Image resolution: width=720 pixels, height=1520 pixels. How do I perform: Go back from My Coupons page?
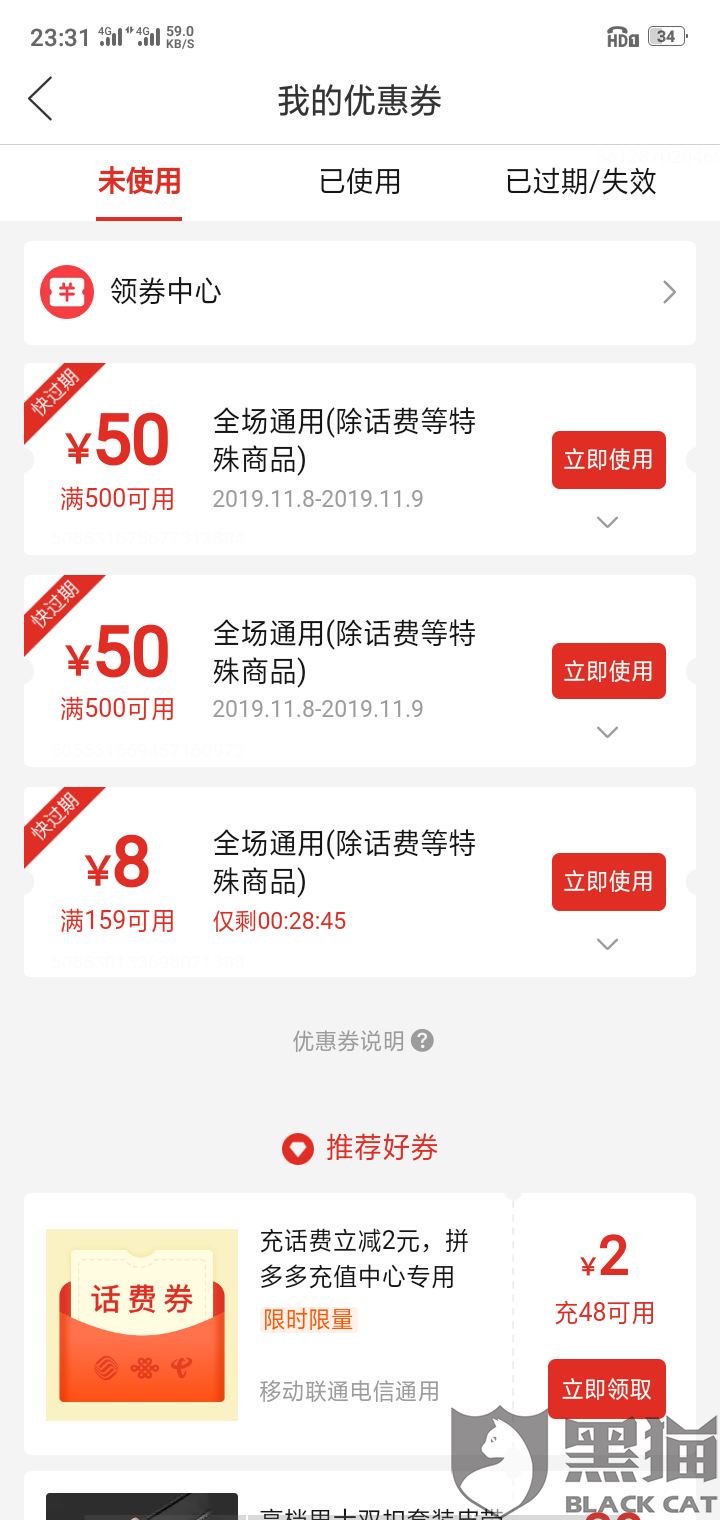(40, 100)
